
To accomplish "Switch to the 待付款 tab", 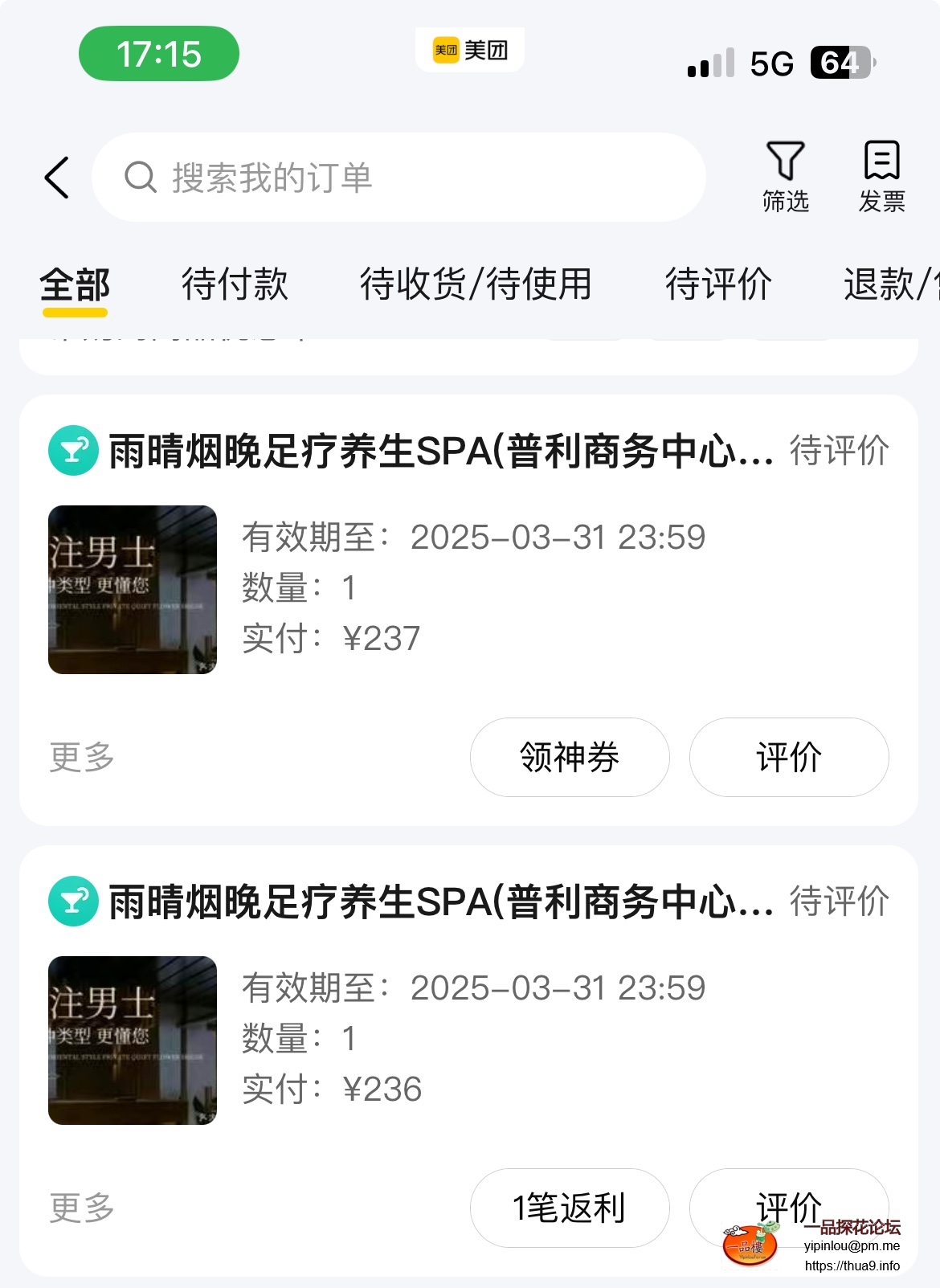I will click(235, 285).
